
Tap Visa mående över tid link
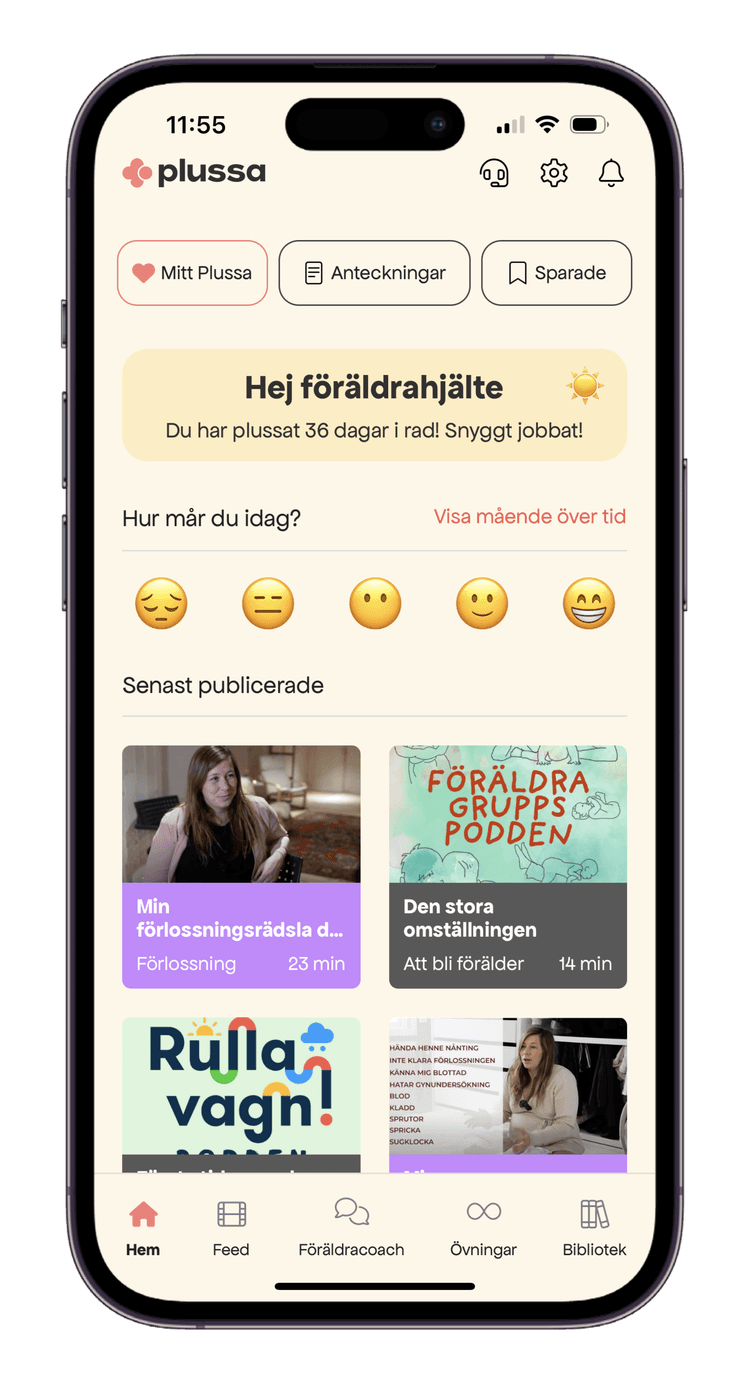529,517
